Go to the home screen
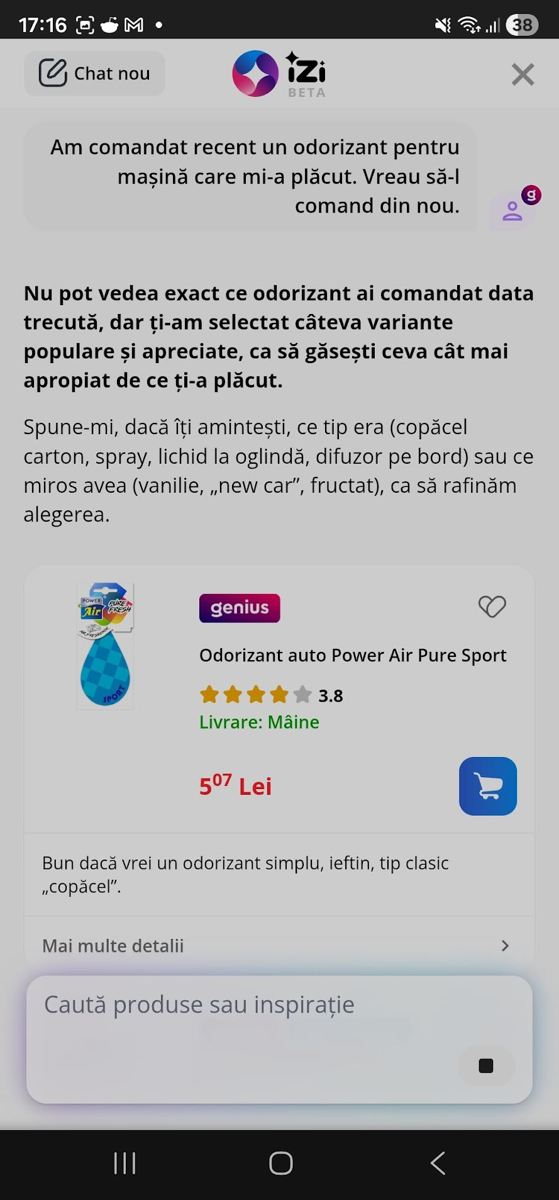Viewport: 559px width, 1200px height. click(x=281, y=1163)
